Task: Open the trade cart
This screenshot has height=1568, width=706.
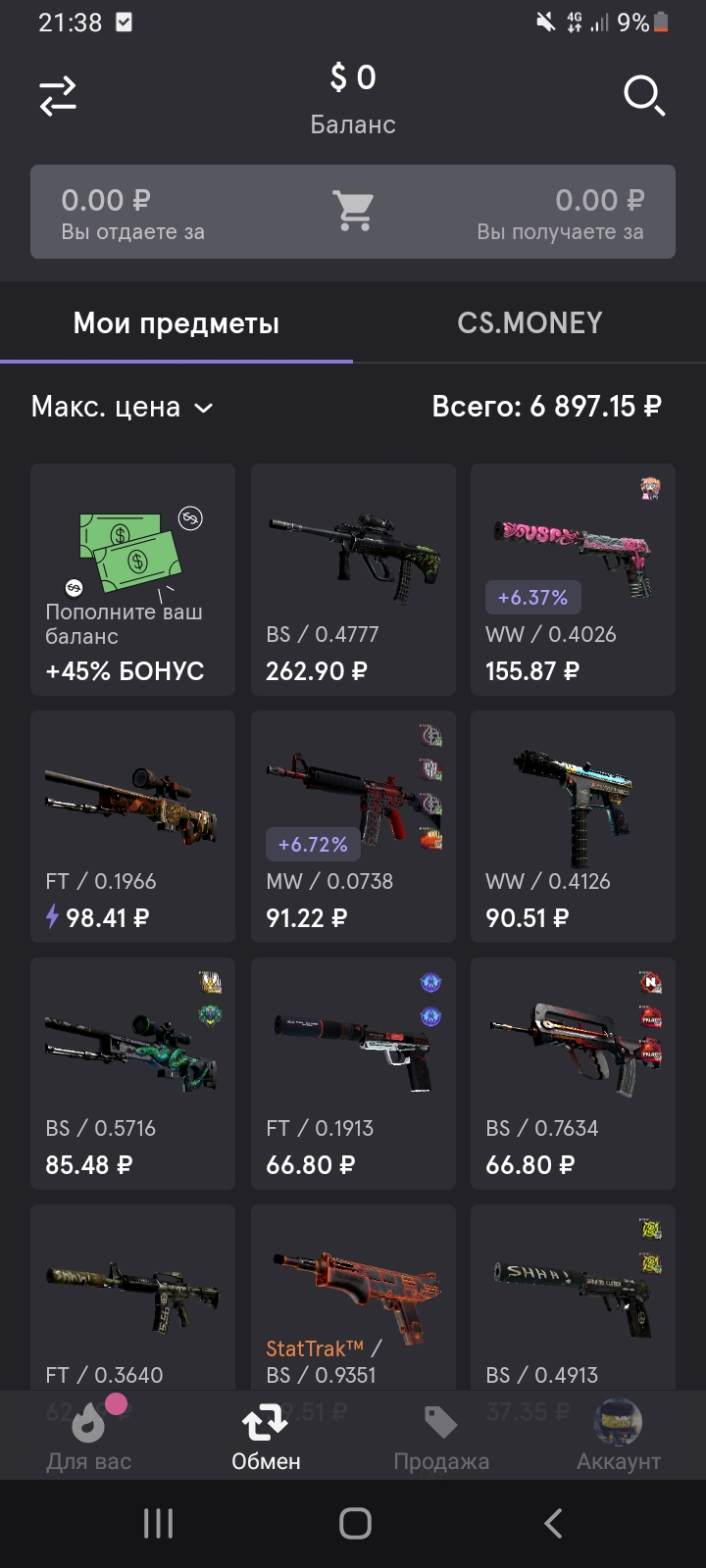Action: (x=353, y=211)
